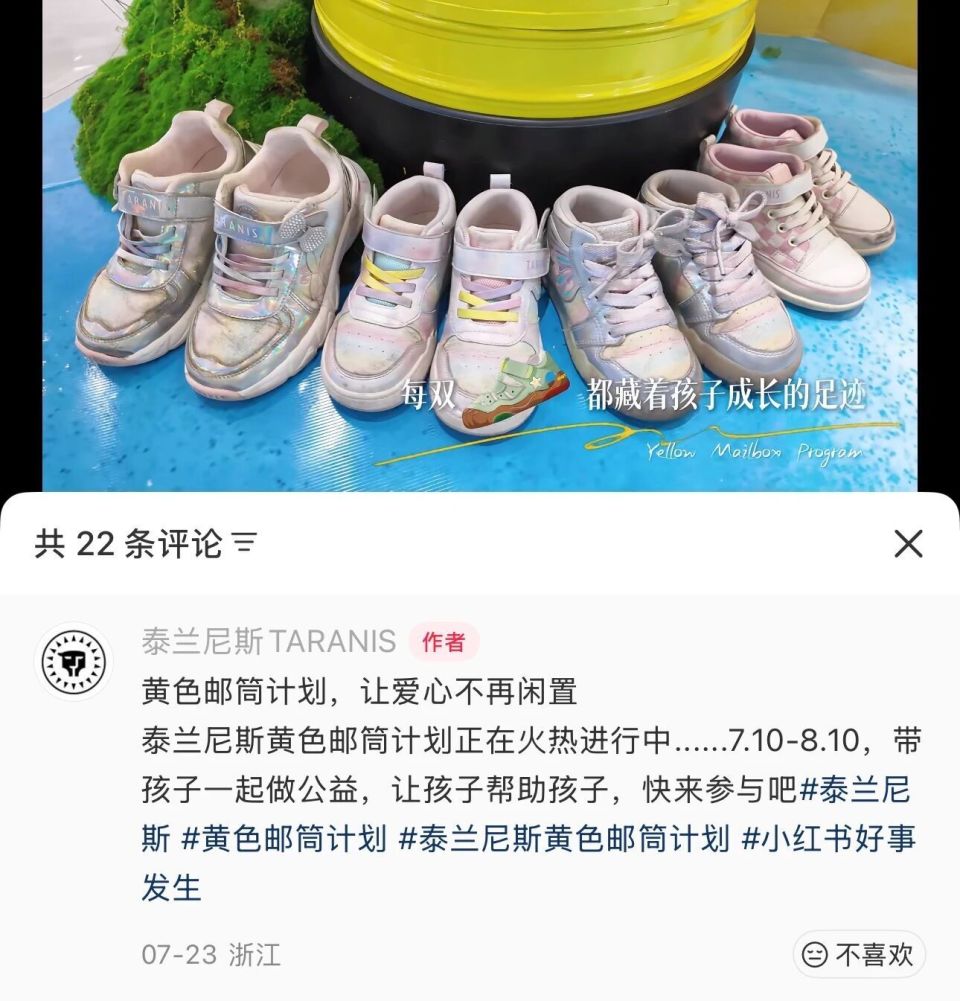
Task: Close the comments panel
Action: pyautogui.click(x=908, y=544)
